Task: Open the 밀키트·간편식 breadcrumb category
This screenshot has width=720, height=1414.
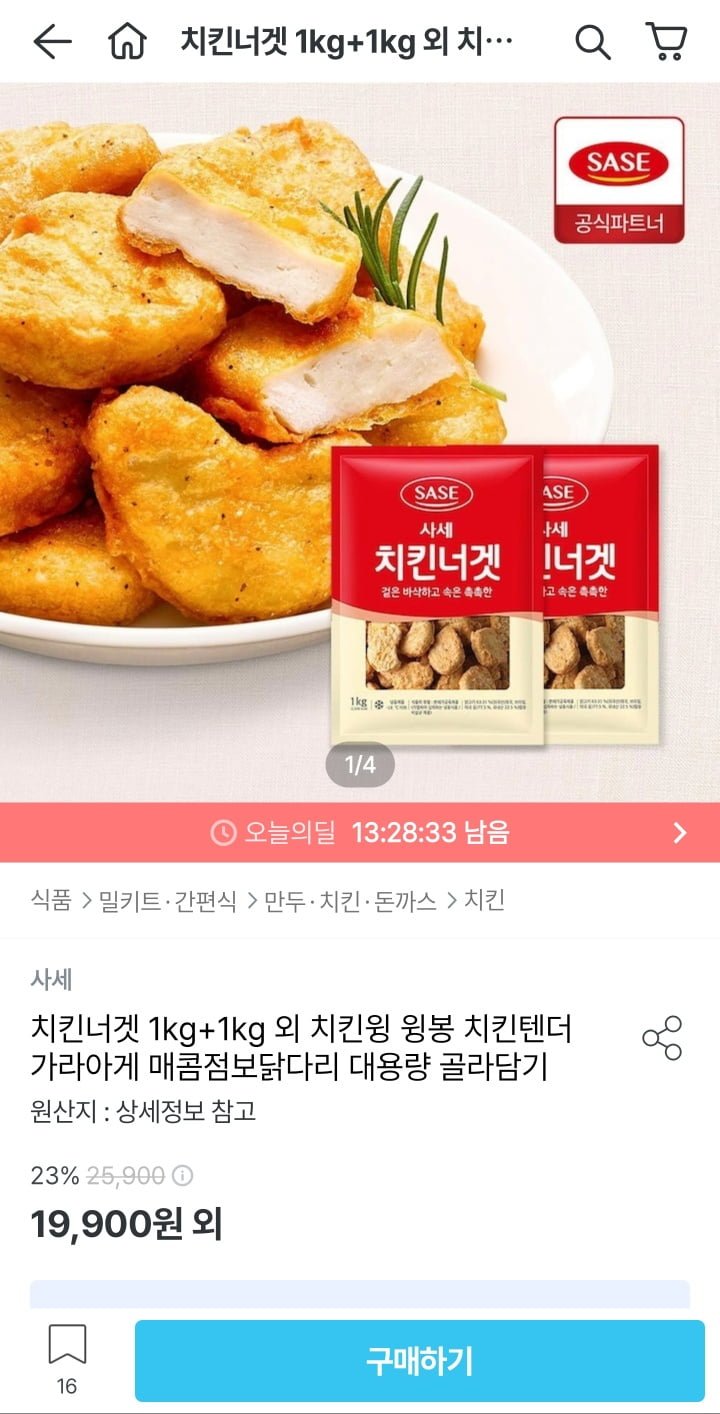Action: click(167, 901)
